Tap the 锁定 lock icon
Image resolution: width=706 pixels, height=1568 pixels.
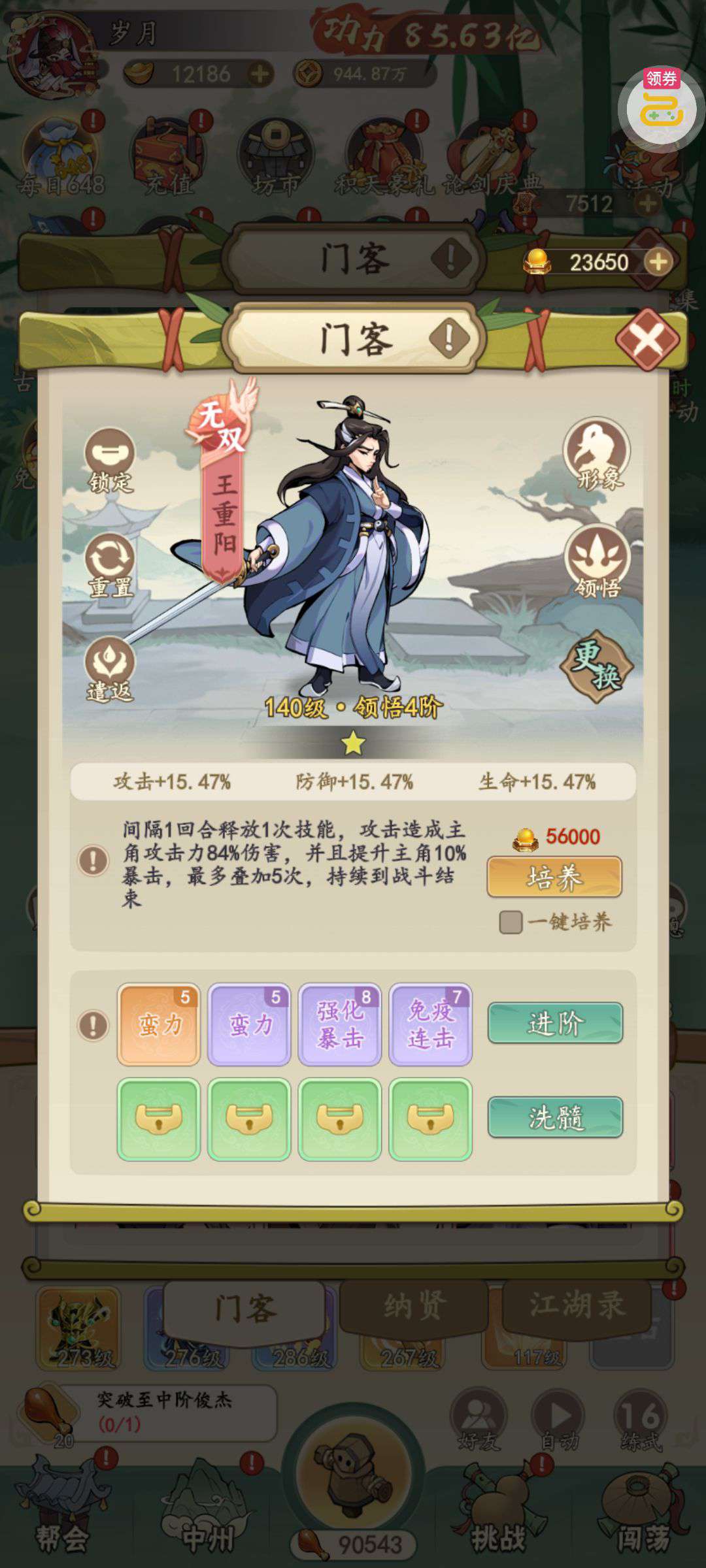[x=110, y=461]
